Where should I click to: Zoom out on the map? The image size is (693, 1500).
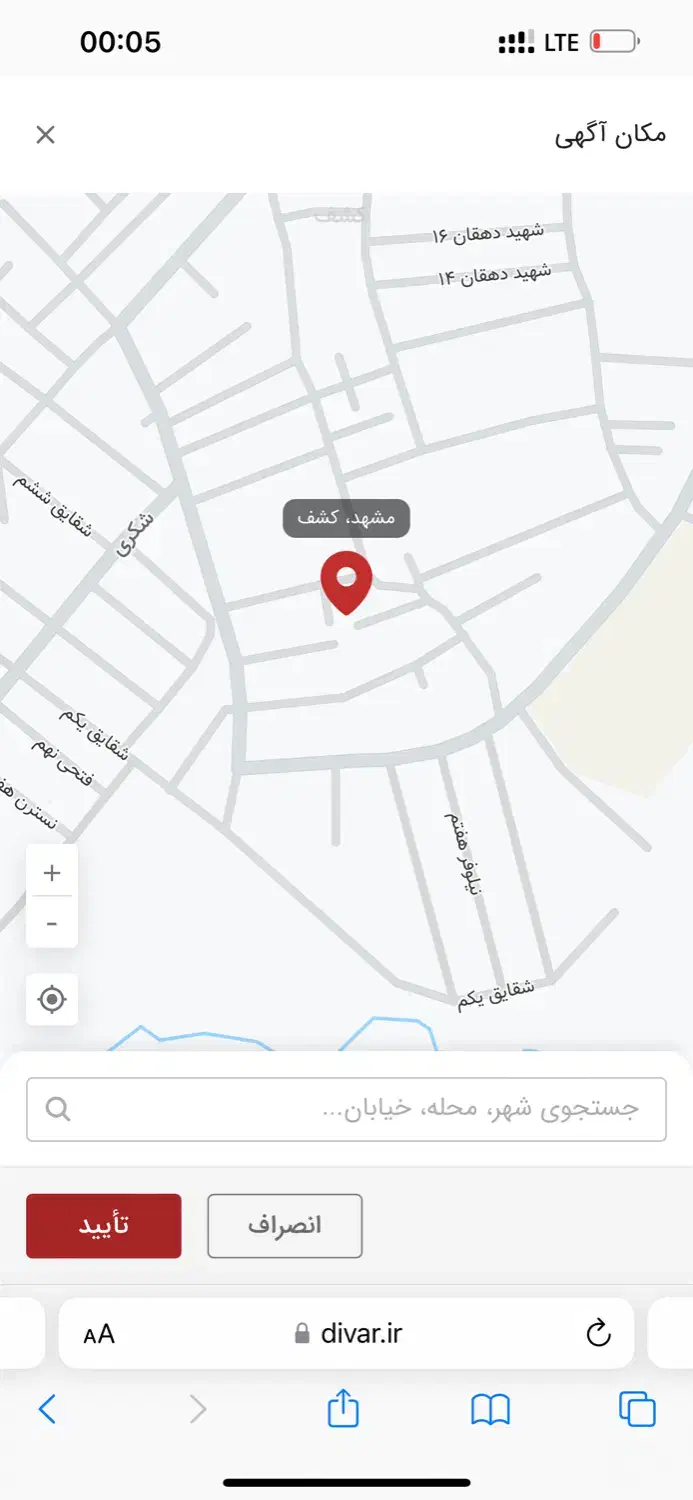click(52, 923)
